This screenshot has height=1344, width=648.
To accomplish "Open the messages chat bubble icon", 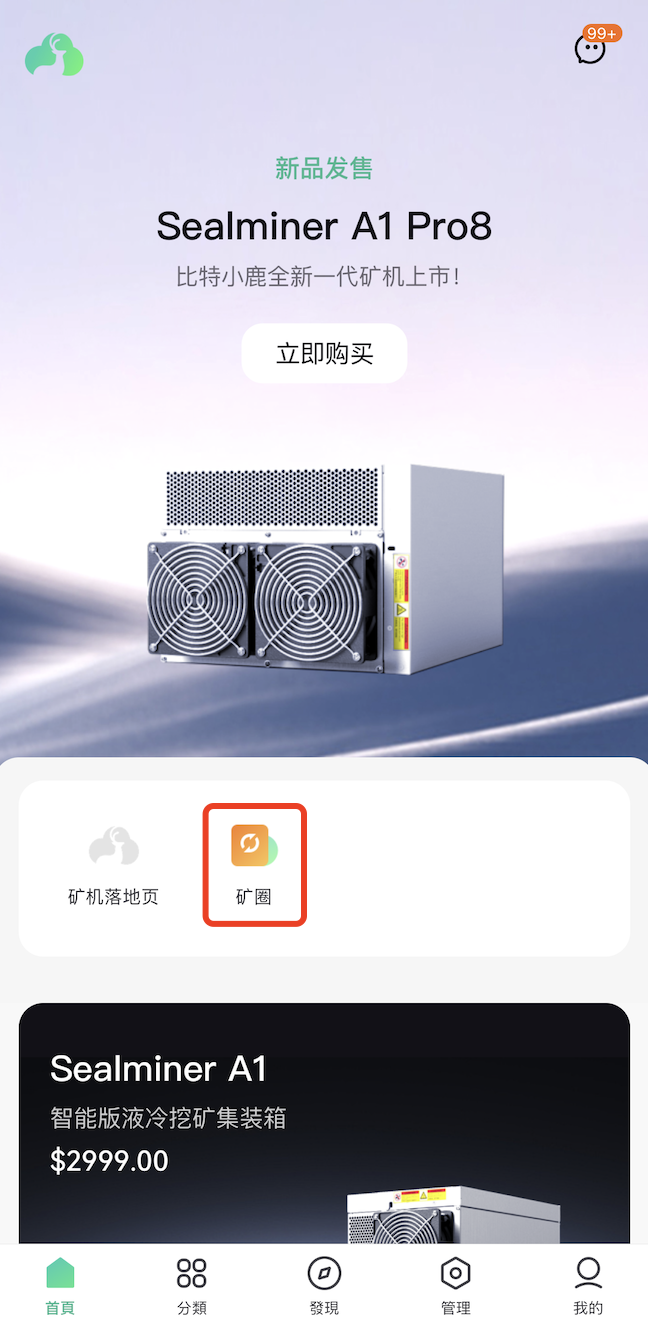I will coord(590,48).
